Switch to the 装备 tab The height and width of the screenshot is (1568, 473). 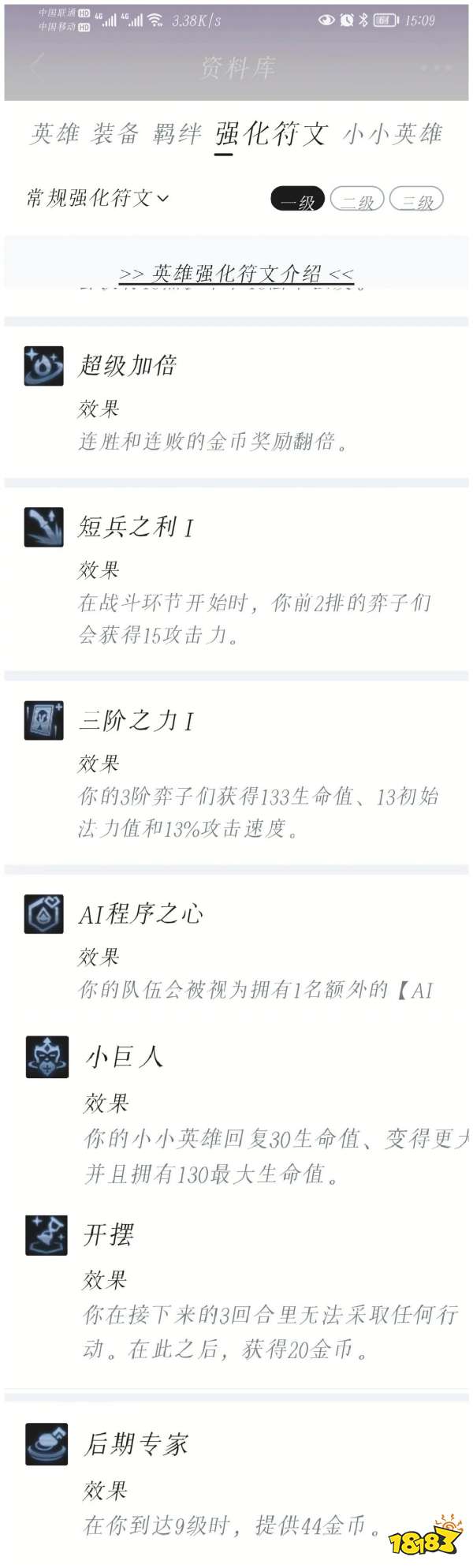click(115, 134)
